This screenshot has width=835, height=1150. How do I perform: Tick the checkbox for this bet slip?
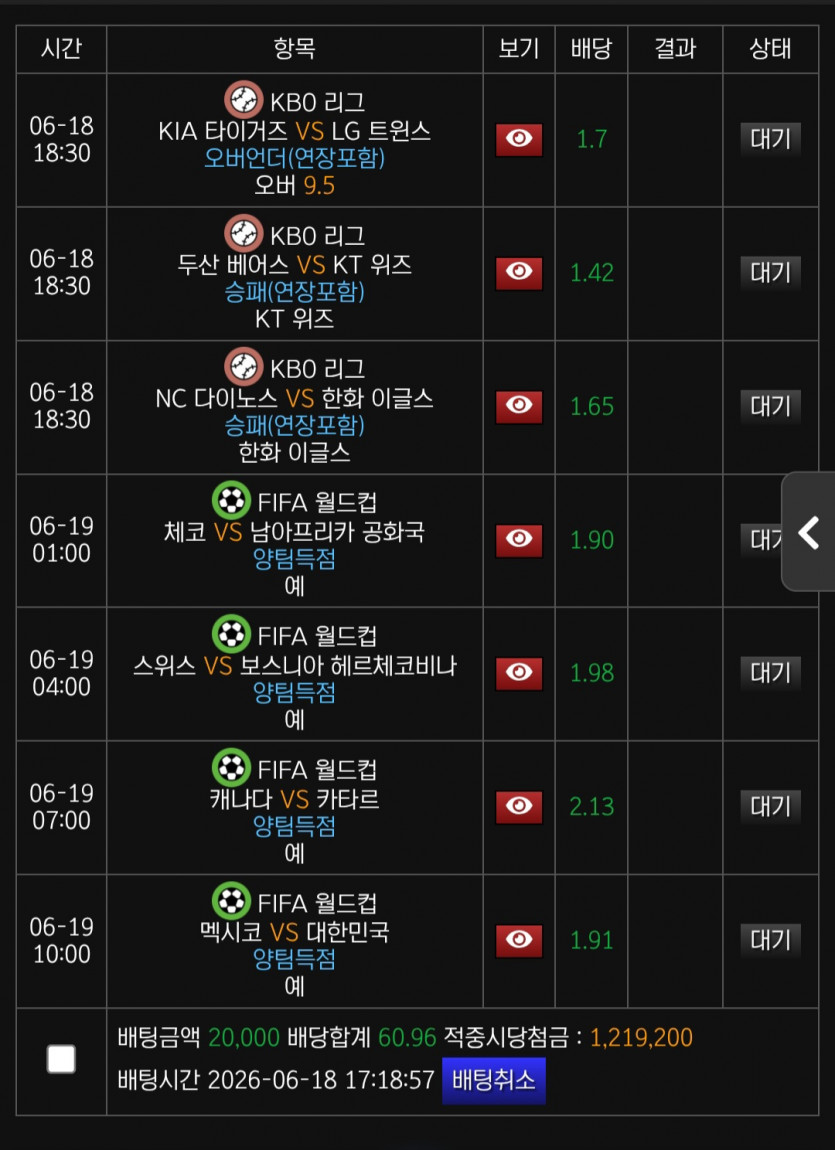[61, 1059]
